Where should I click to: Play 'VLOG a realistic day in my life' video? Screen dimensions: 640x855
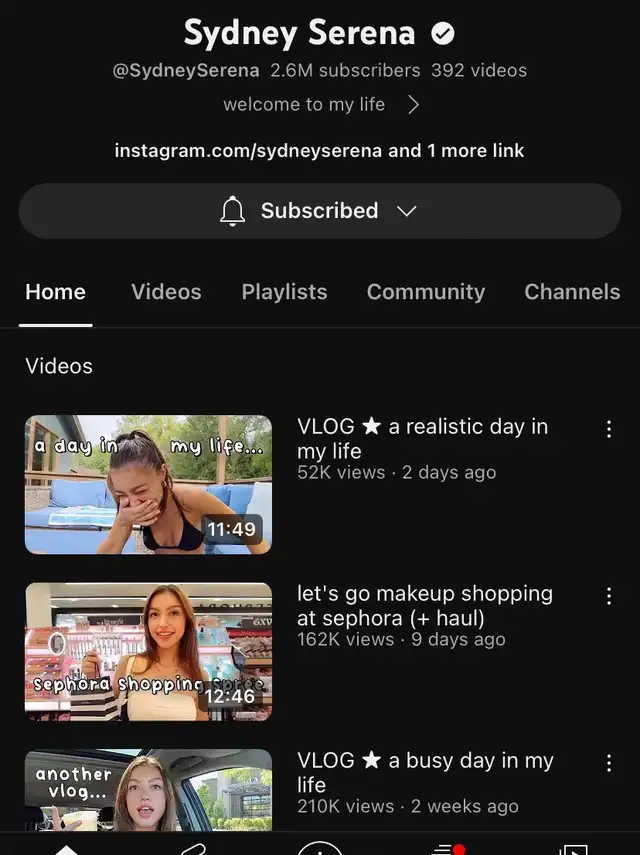(x=148, y=484)
